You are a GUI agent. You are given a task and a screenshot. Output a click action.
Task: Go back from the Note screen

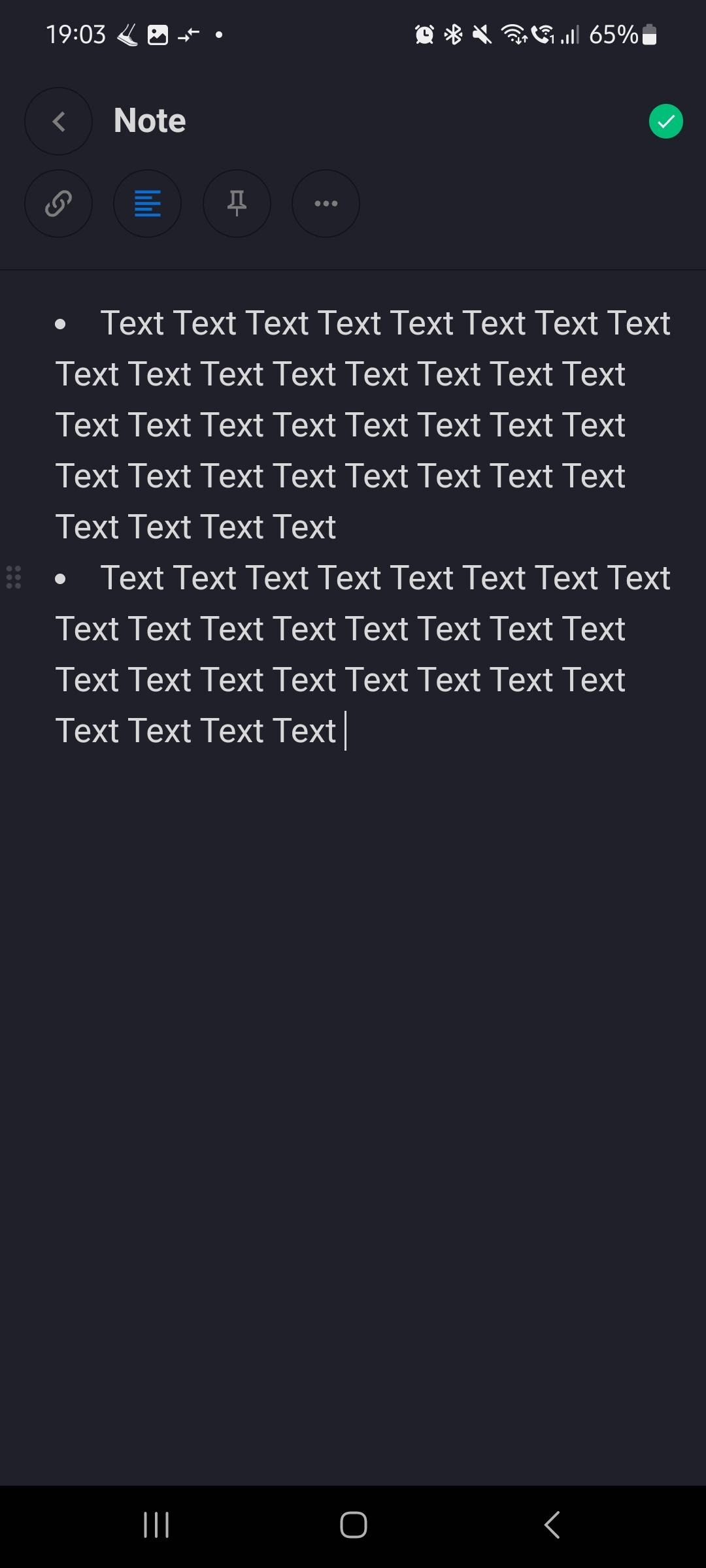(58, 122)
